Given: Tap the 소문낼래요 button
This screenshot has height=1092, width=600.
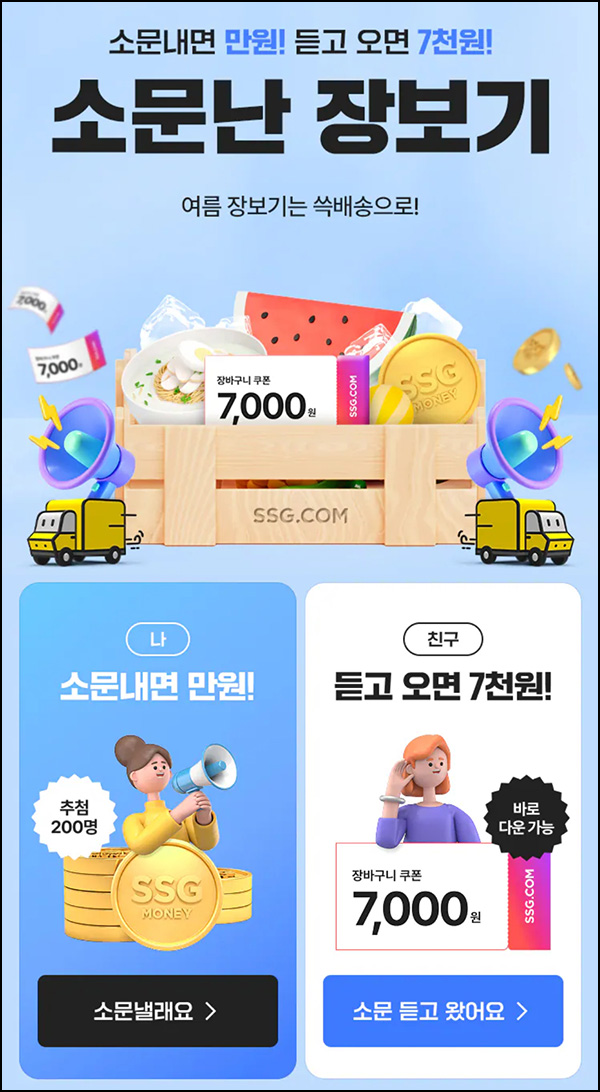Looking at the screenshot, I should tap(157, 1011).
